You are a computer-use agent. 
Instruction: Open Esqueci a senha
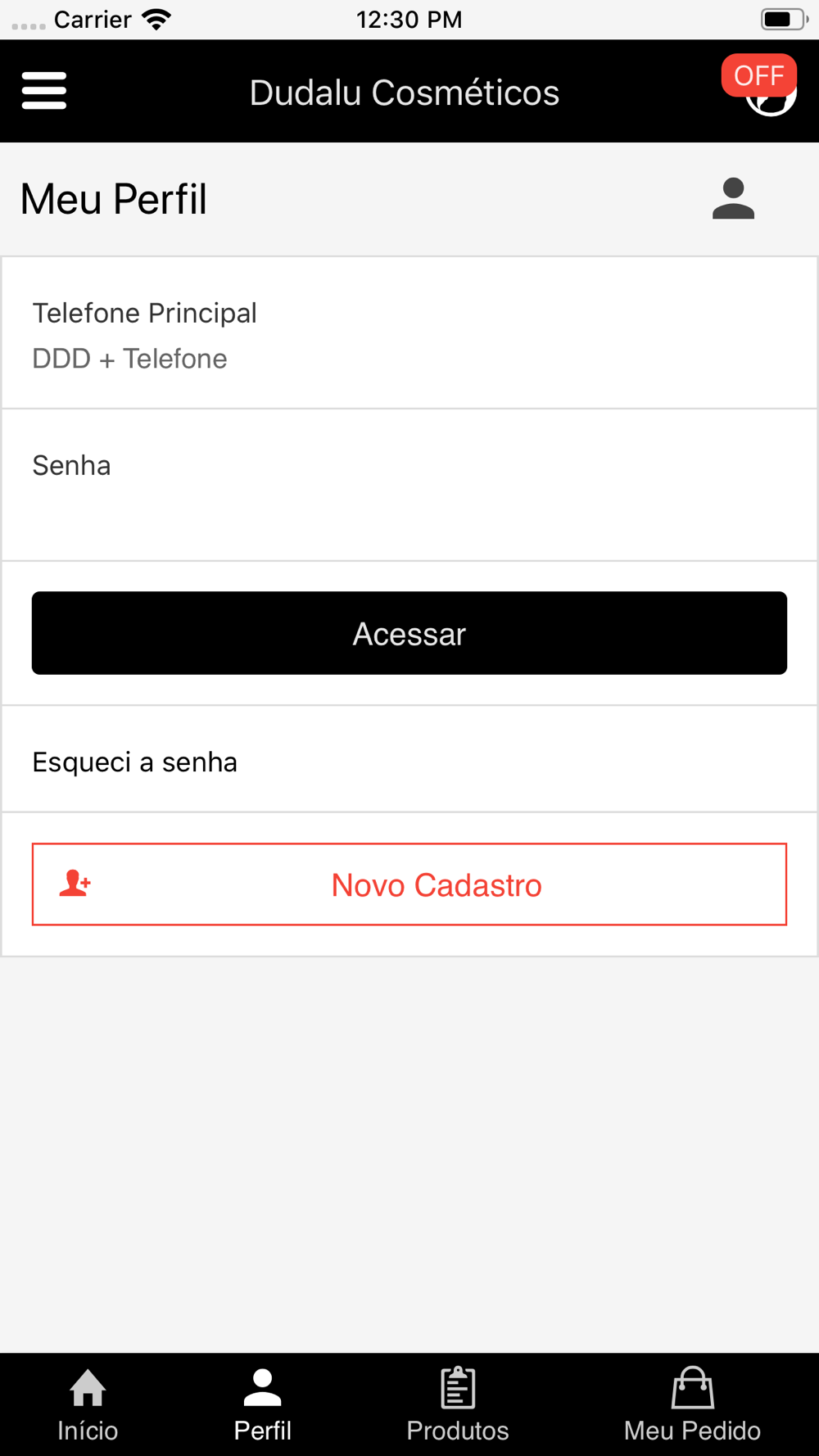click(409, 760)
